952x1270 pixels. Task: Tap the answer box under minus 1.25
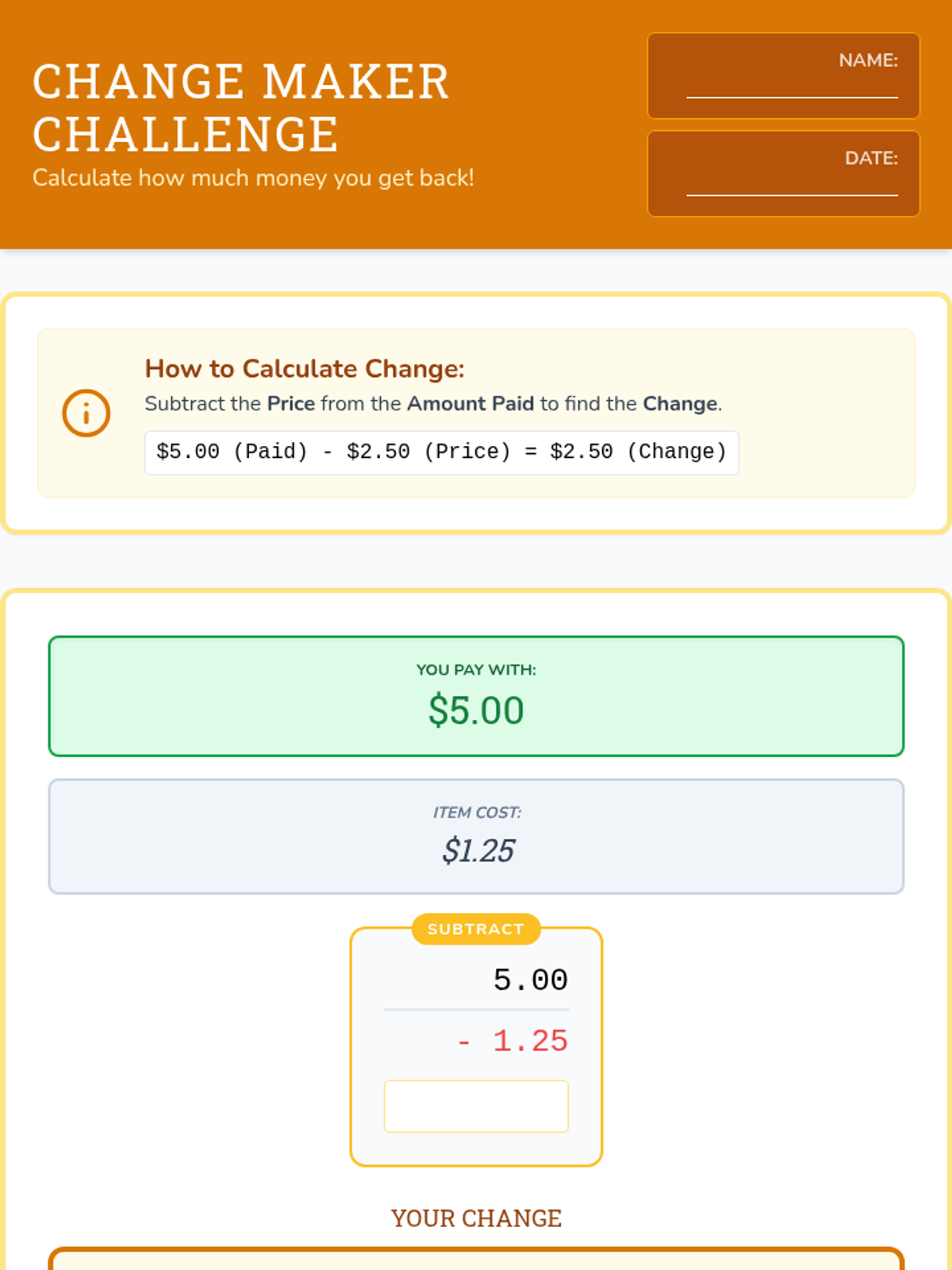click(476, 1106)
